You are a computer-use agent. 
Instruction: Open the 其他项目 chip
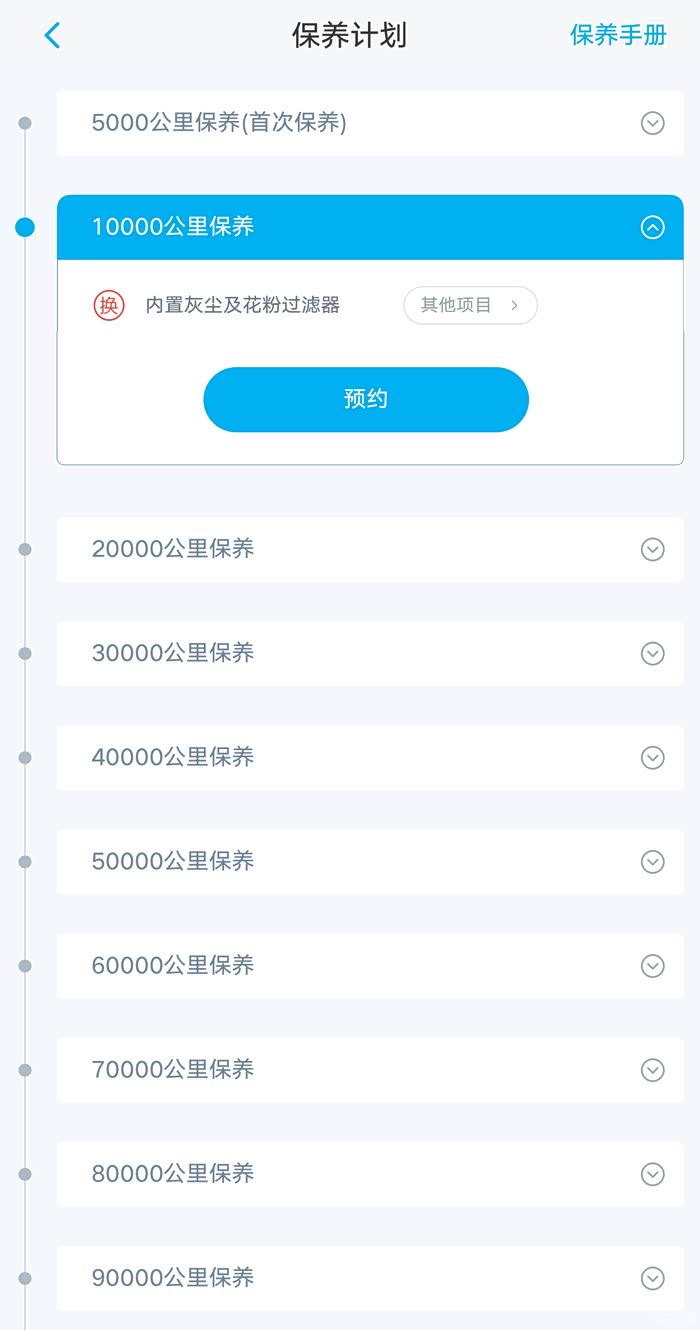click(x=470, y=305)
